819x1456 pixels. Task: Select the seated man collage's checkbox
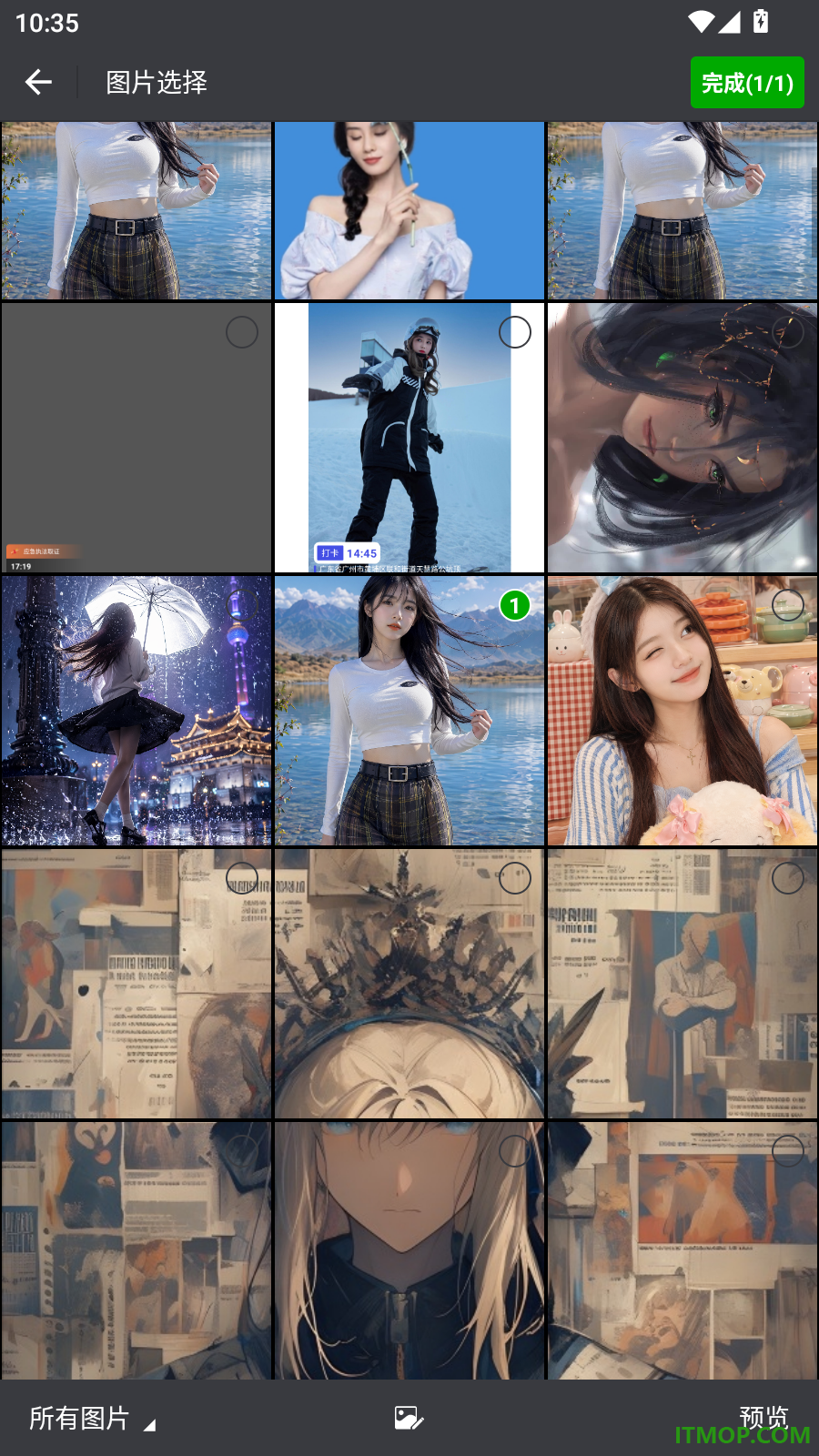click(788, 878)
